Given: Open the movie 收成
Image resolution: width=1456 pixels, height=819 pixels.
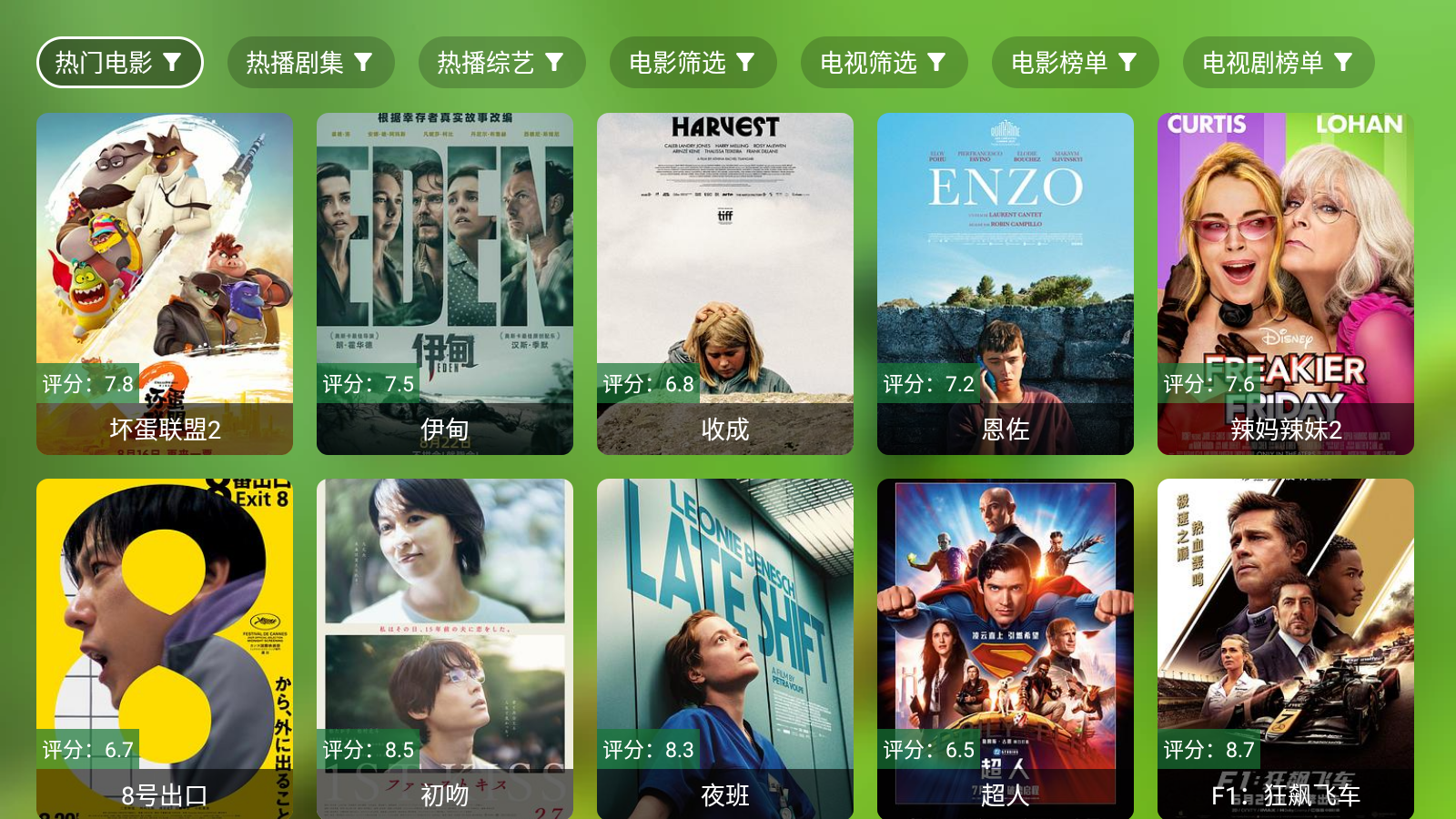Looking at the screenshot, I should click(x=725, y=283).
